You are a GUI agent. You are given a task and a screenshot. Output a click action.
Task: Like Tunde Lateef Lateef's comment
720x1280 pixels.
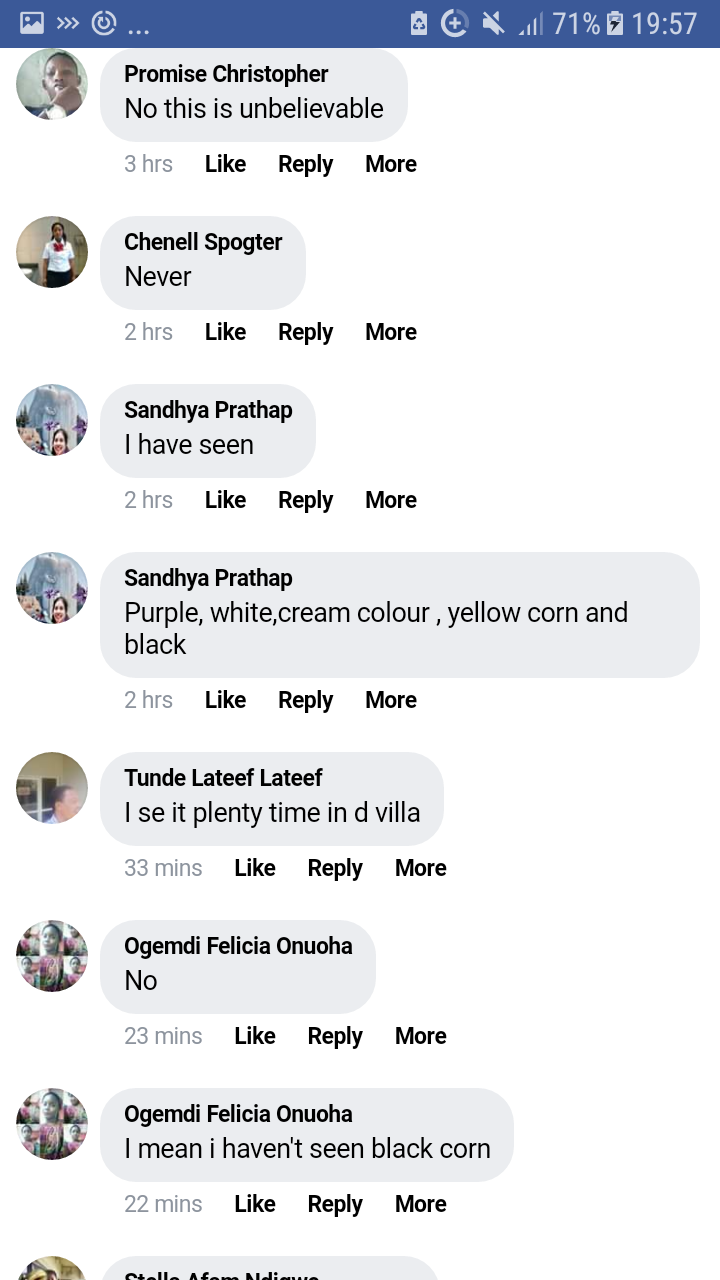(254, 868)
